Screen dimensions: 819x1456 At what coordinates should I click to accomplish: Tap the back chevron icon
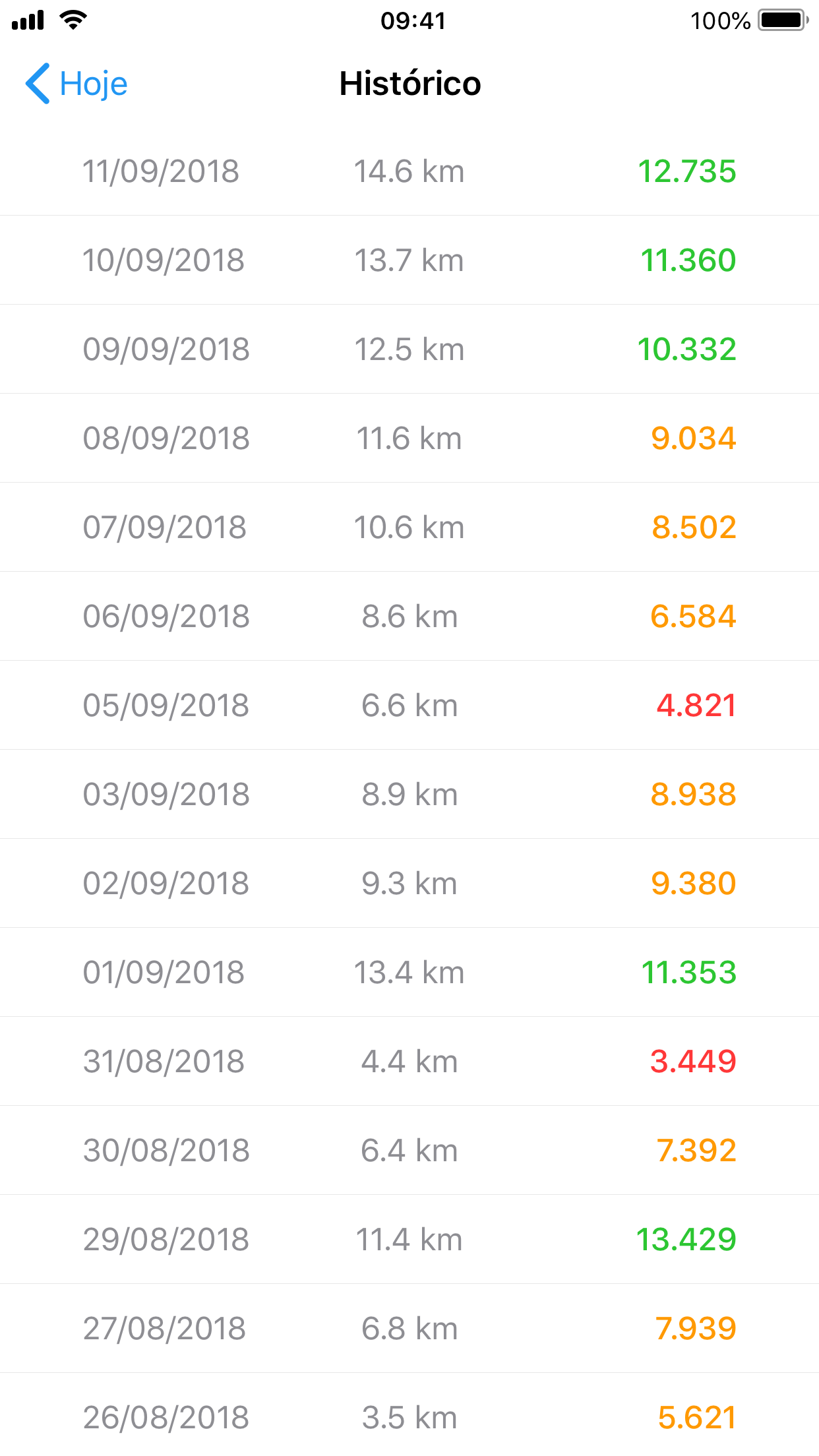[38, 83]
